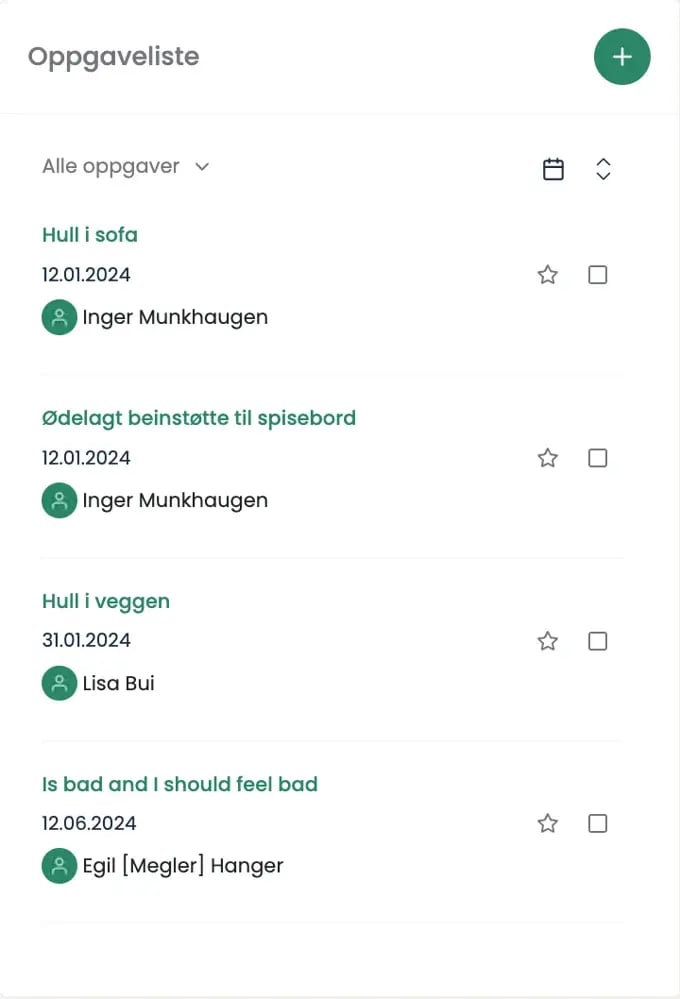Image resolution: width=680 pixels, height=999 pixels.
Task: Expand the Alle oppgaver filter dropdown
Action: (x=126, y=167)
